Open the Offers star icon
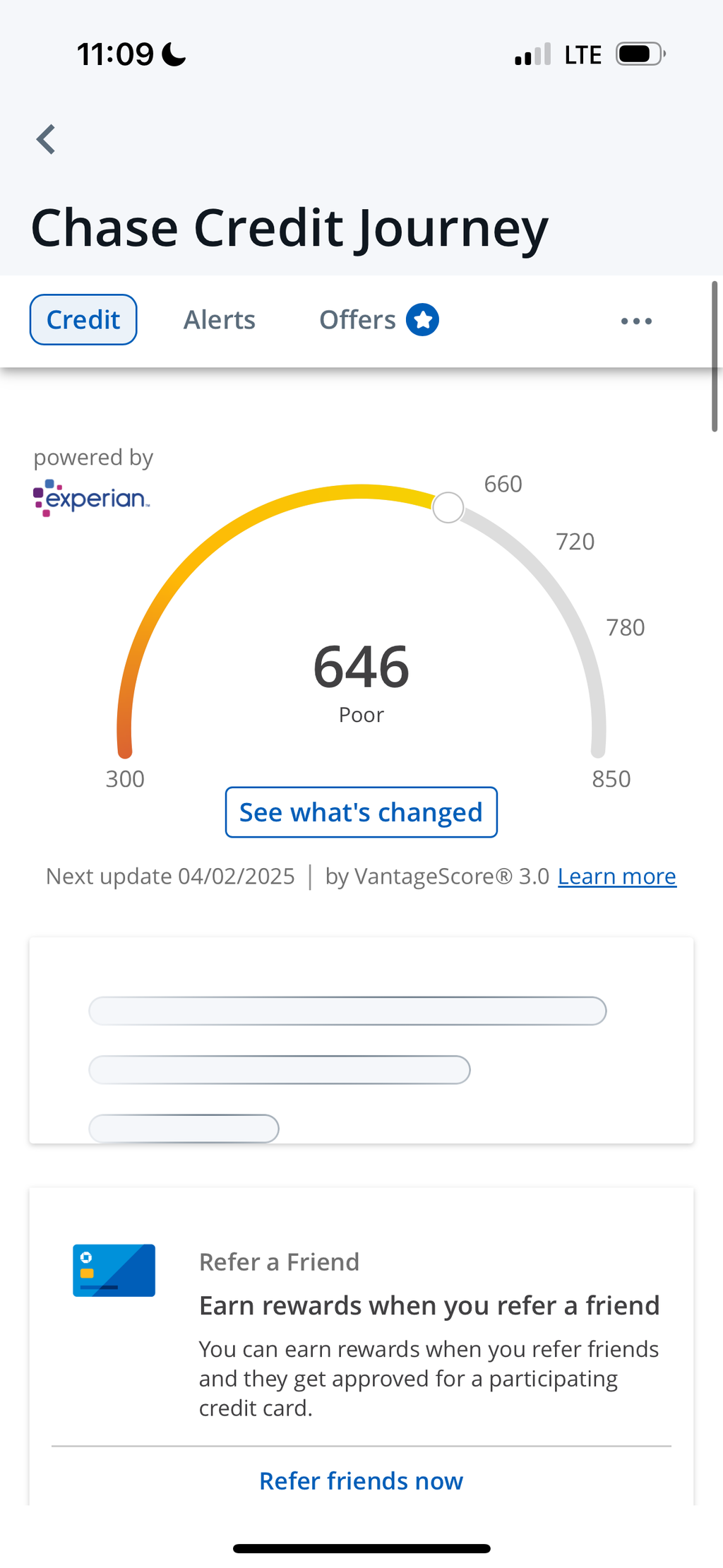Screen dimensions: 723x1568 423,319
